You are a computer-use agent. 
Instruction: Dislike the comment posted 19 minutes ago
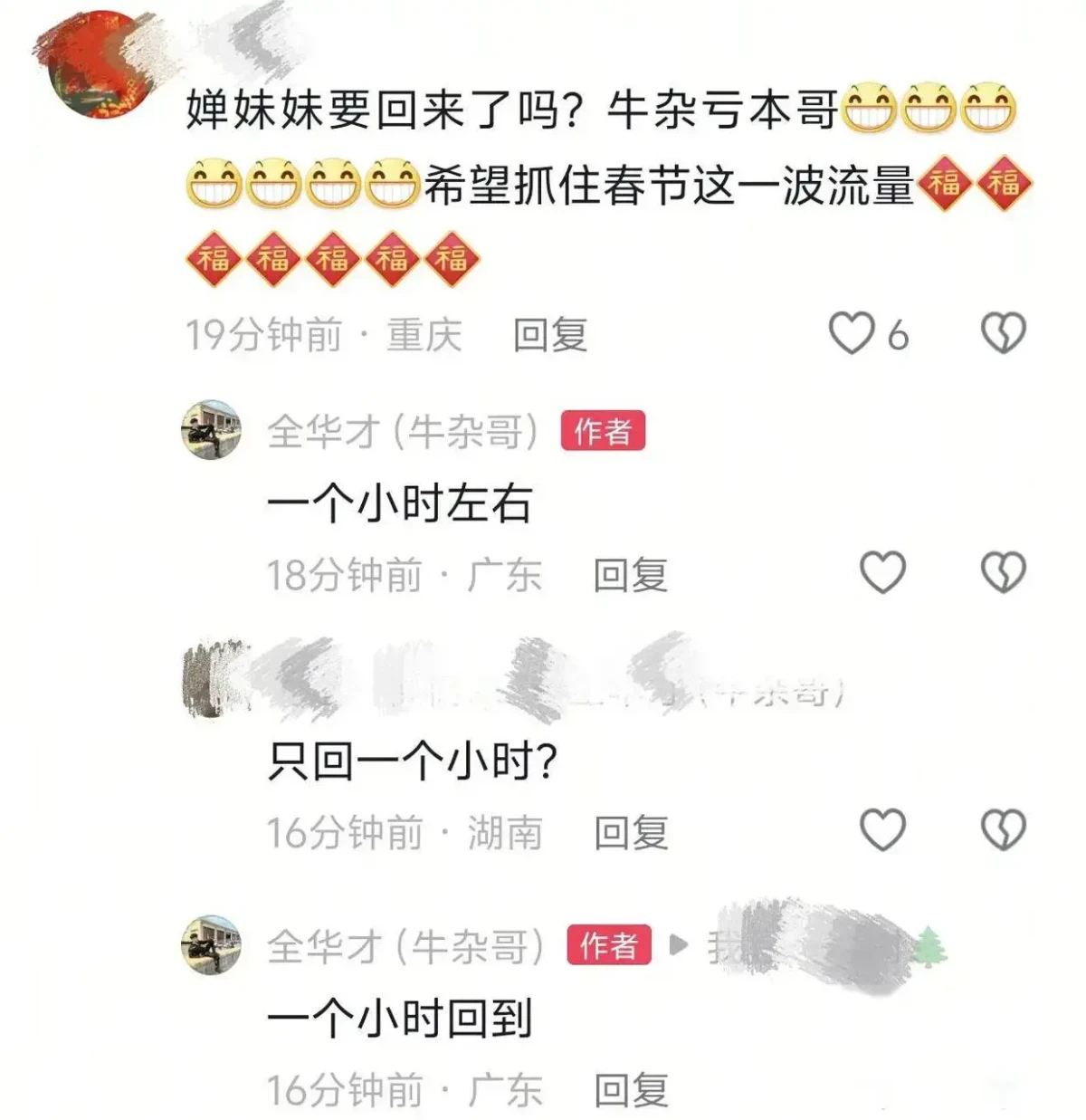click(1004, 334)
